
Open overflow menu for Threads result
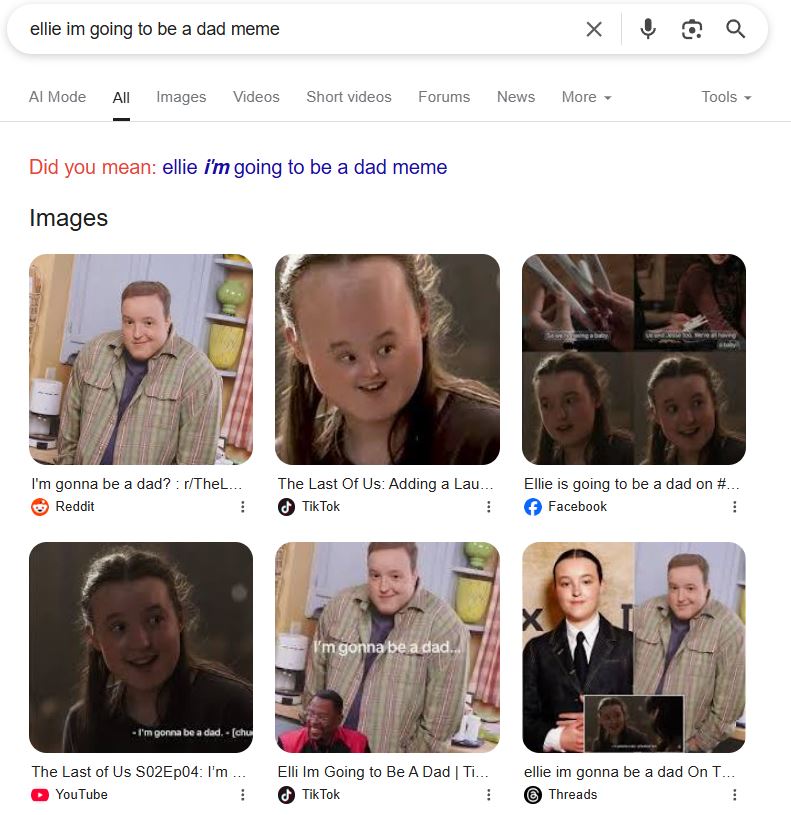click(735, 795)
